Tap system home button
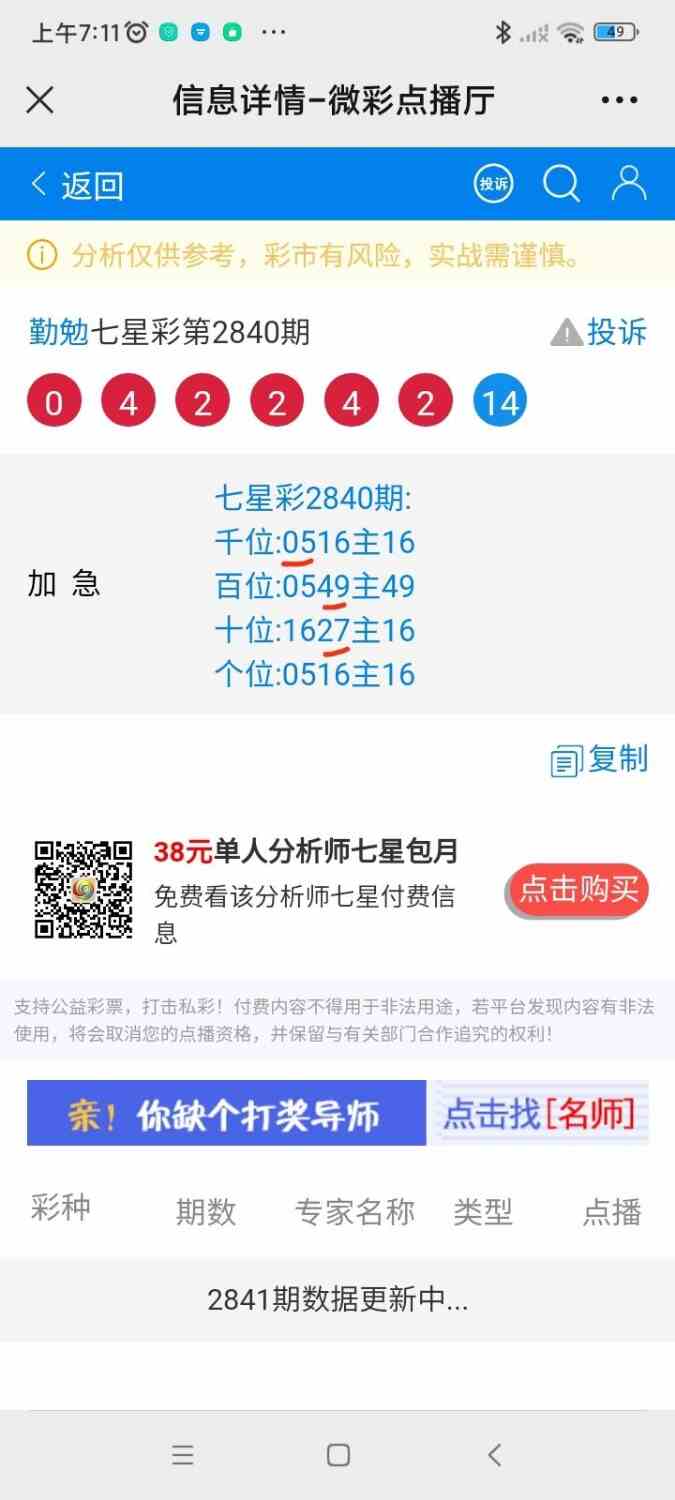 click(x=338, y=1455)
